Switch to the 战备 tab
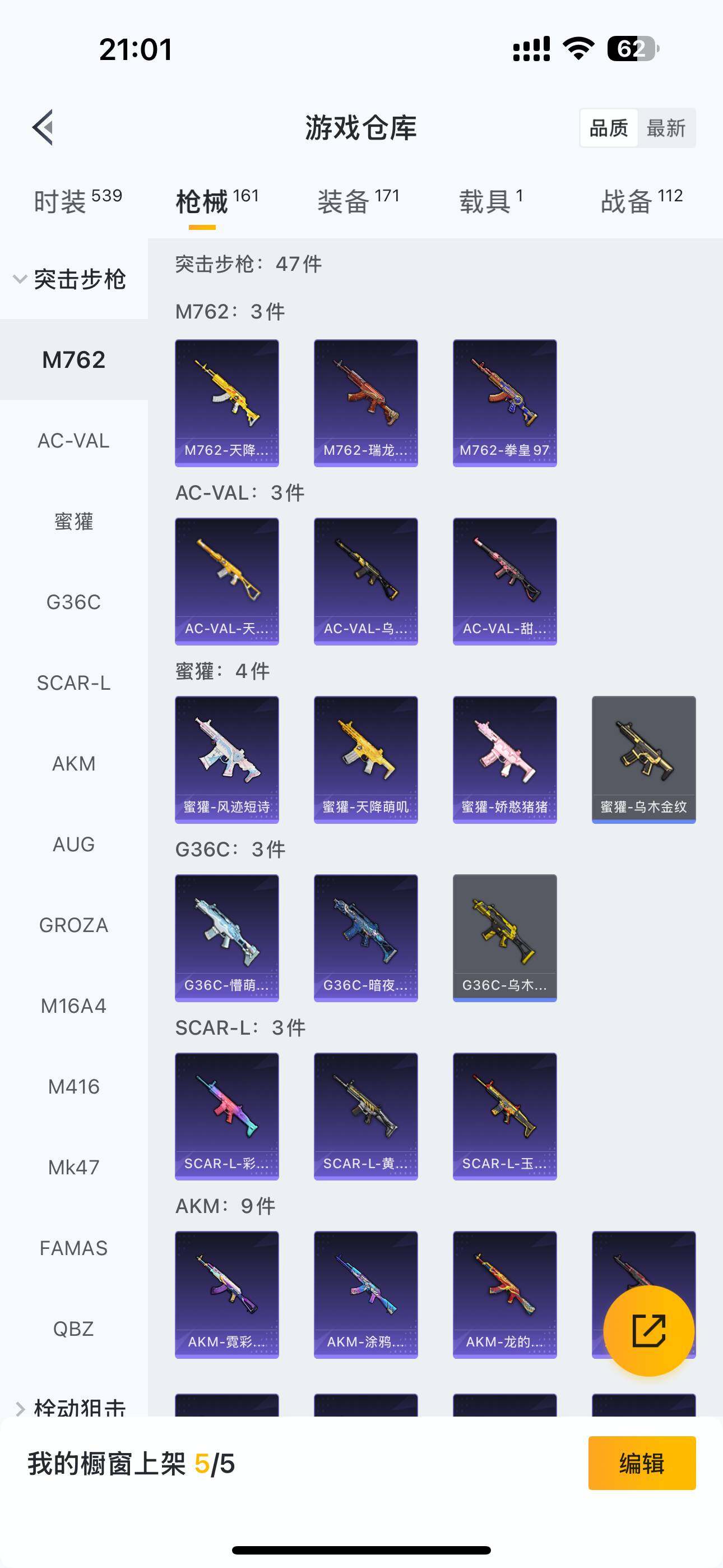This screenshot has height=1568, width=723. tap(641, 201)
